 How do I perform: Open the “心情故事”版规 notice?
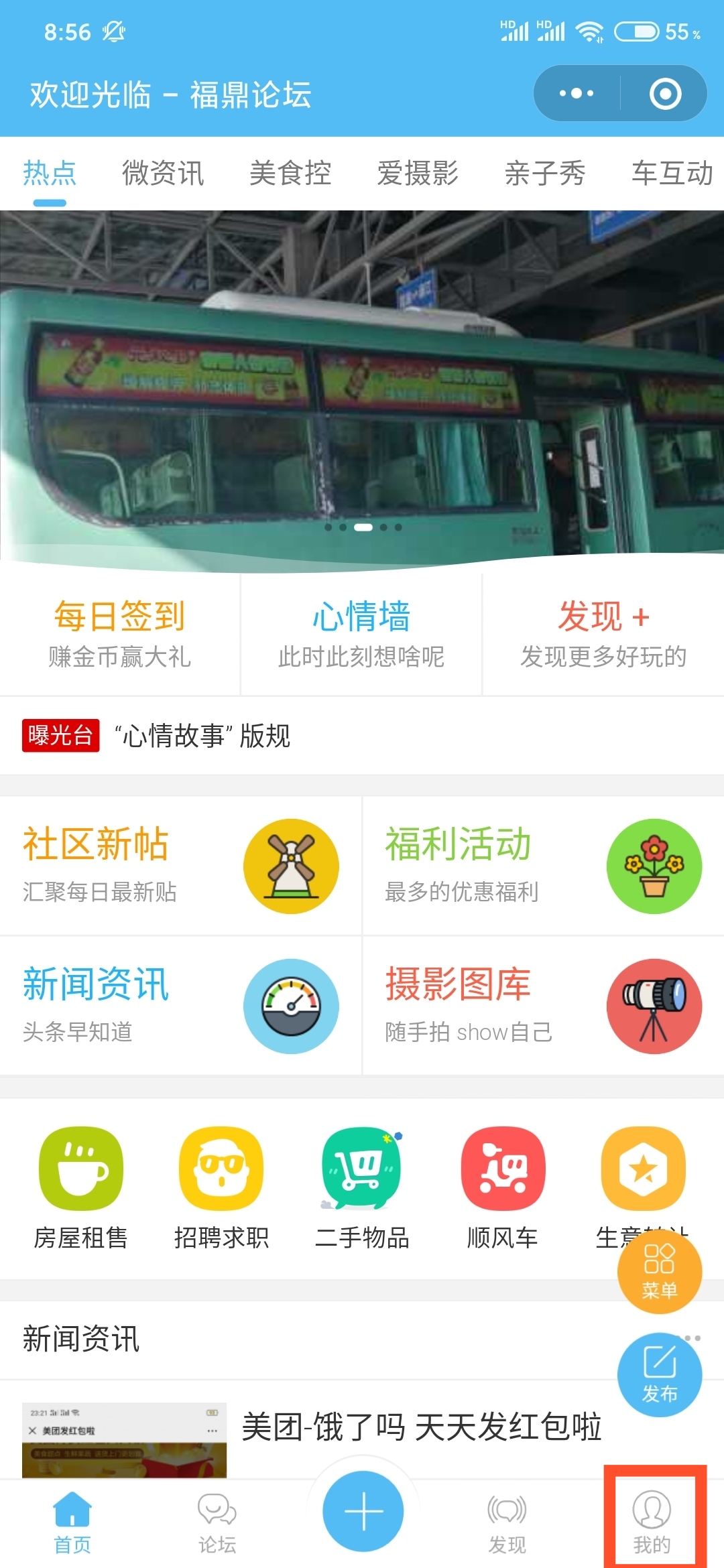pos(202,736)
